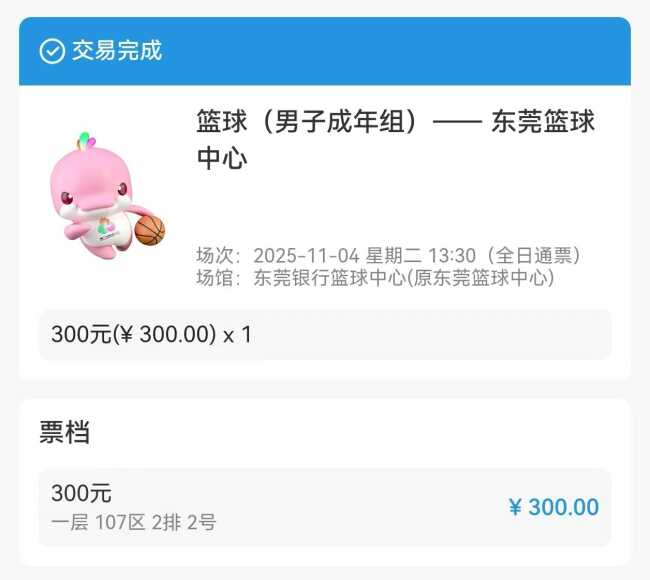Screen dimensions: 650x580
Task: Open the 篮球（男子成年组）东莞篮球中心 event card
Action: pos(395,138)
